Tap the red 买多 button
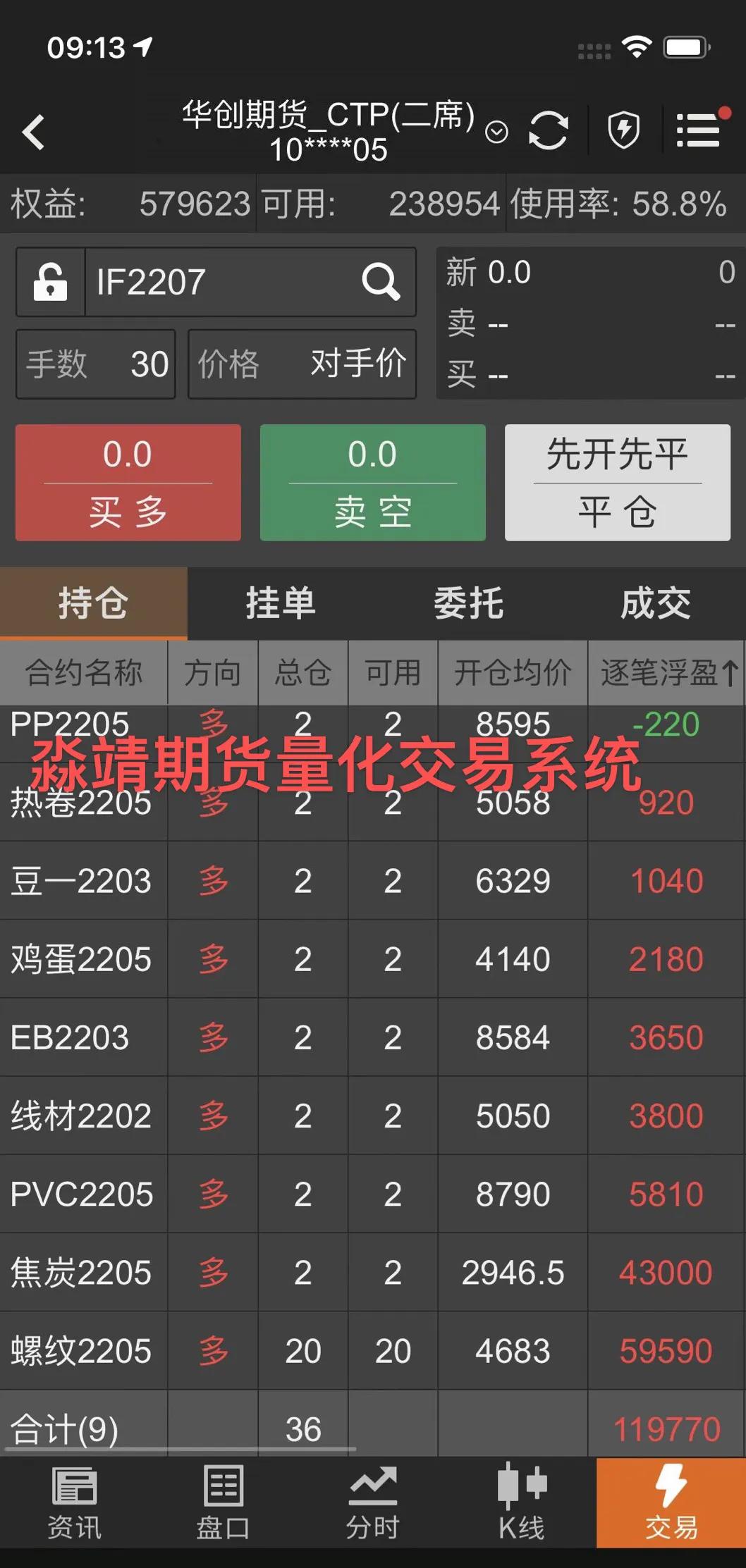746x1568 pixels. click(128, 483)
